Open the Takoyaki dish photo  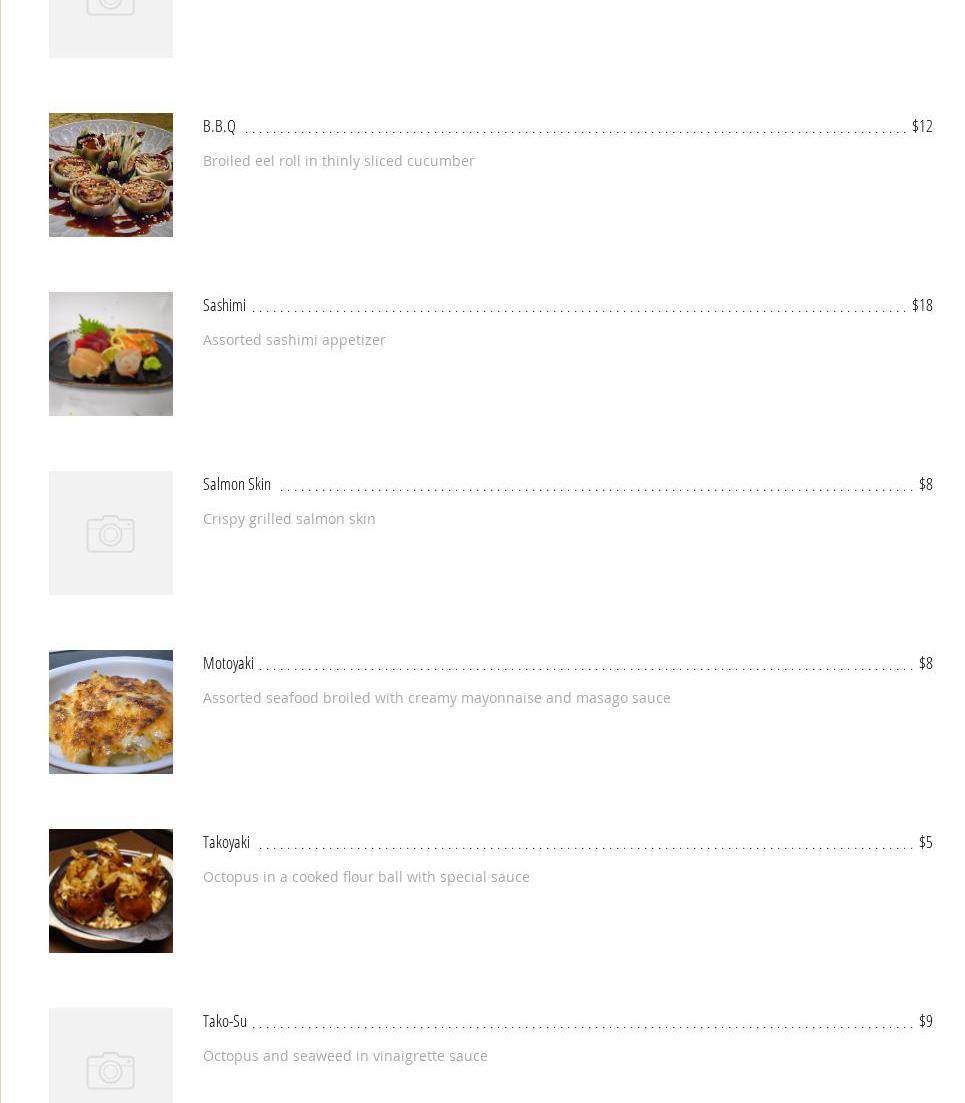(111, 891)
